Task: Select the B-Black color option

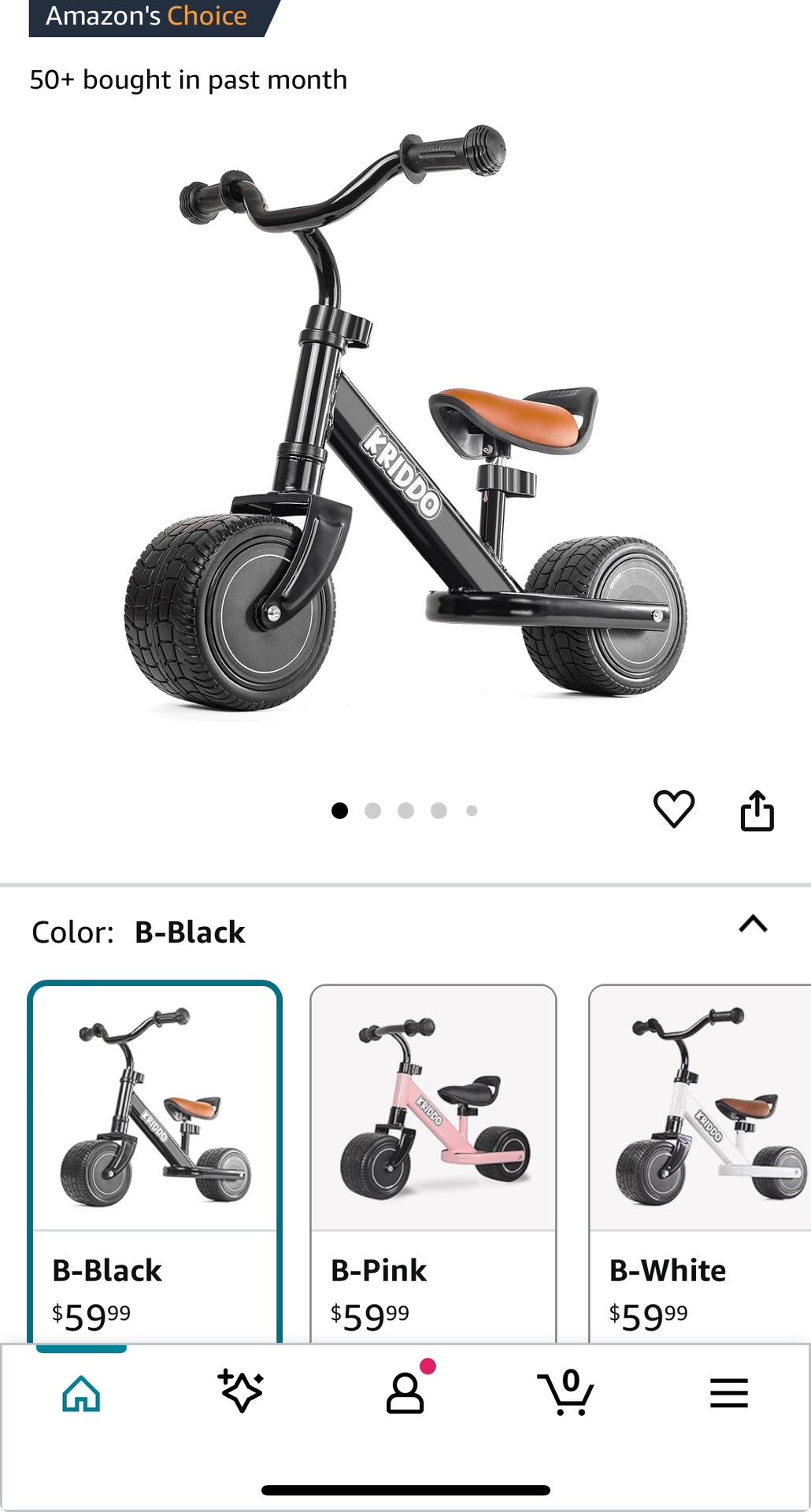Action: tap(154, 1158)
